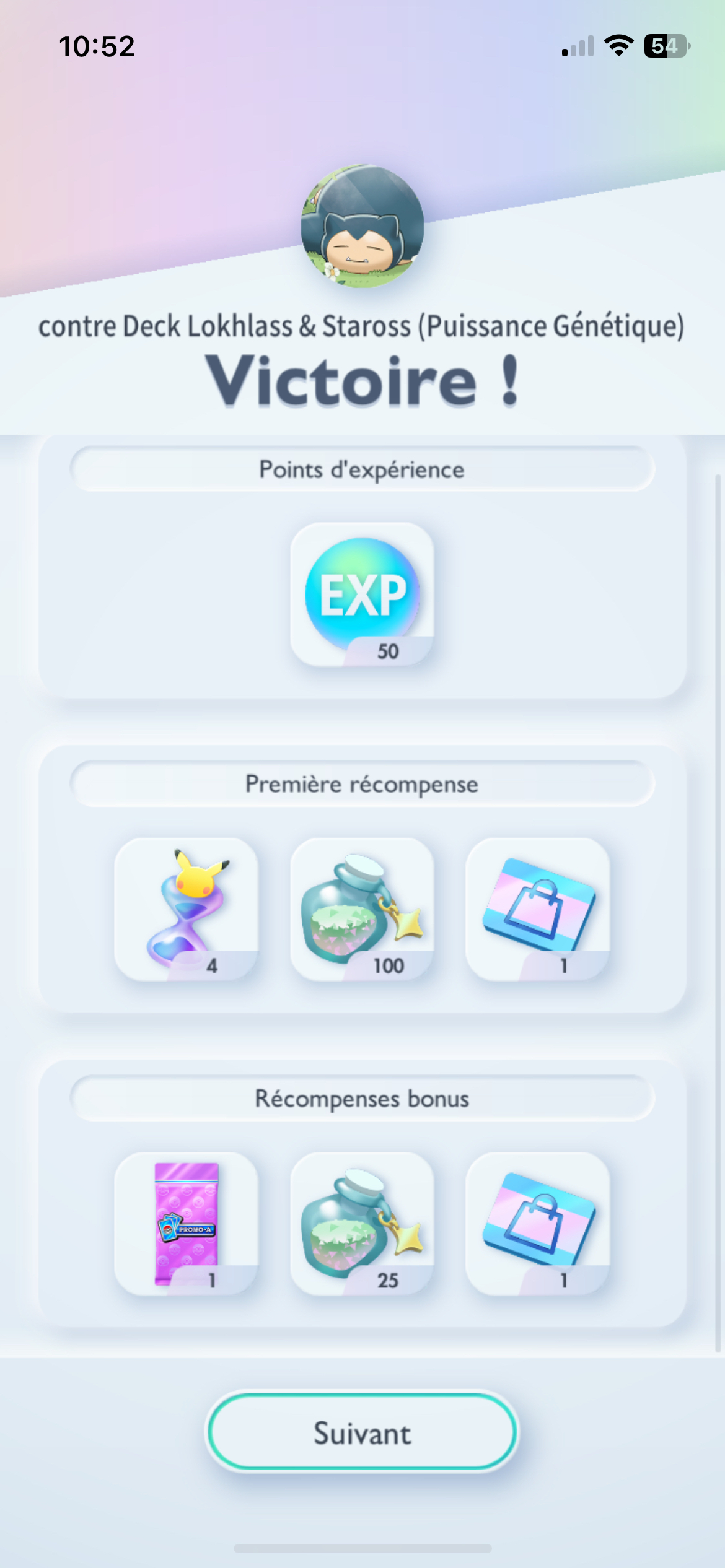Select the Première récompense section header
This screenshot has height=1568, width=725.
tap(362, 783)
